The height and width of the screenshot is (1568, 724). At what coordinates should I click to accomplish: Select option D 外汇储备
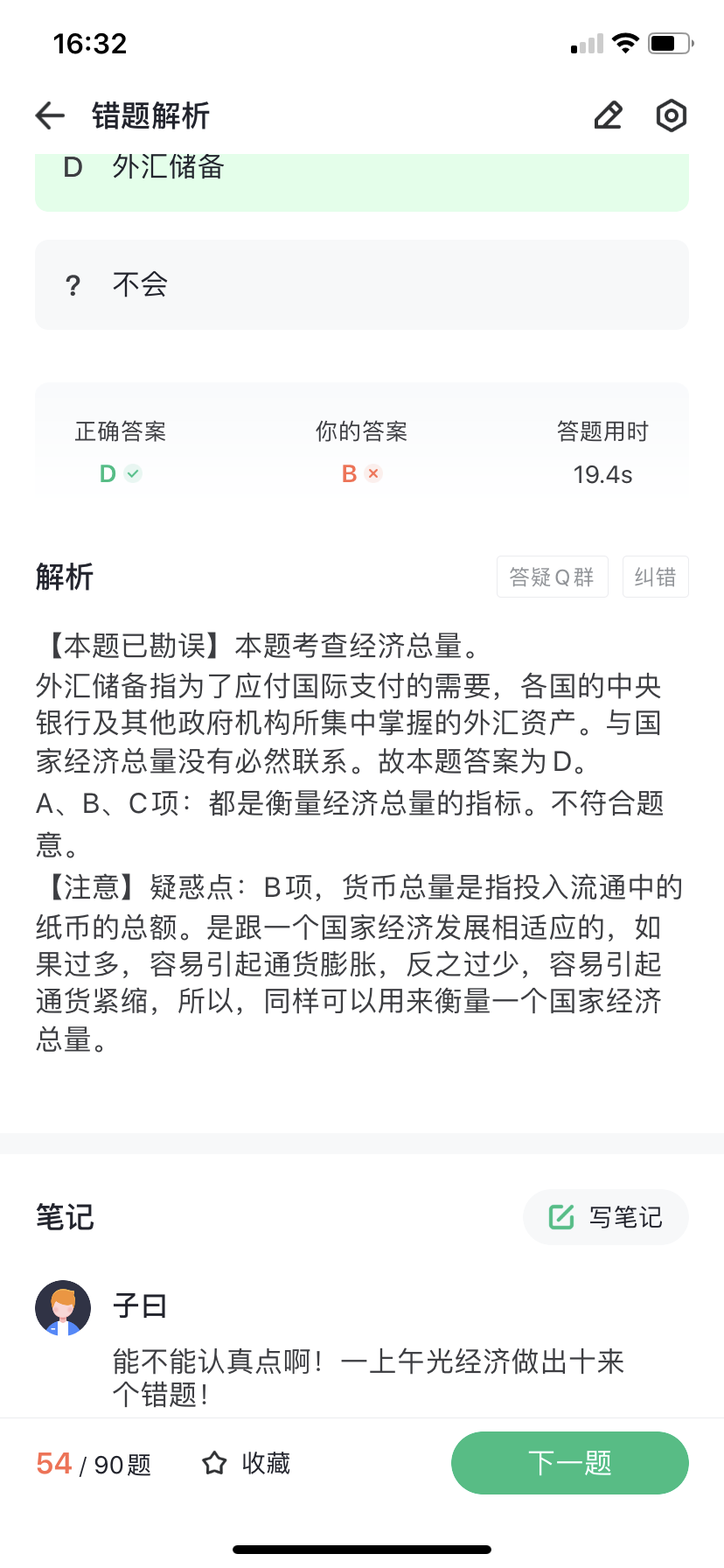(362, 182)
